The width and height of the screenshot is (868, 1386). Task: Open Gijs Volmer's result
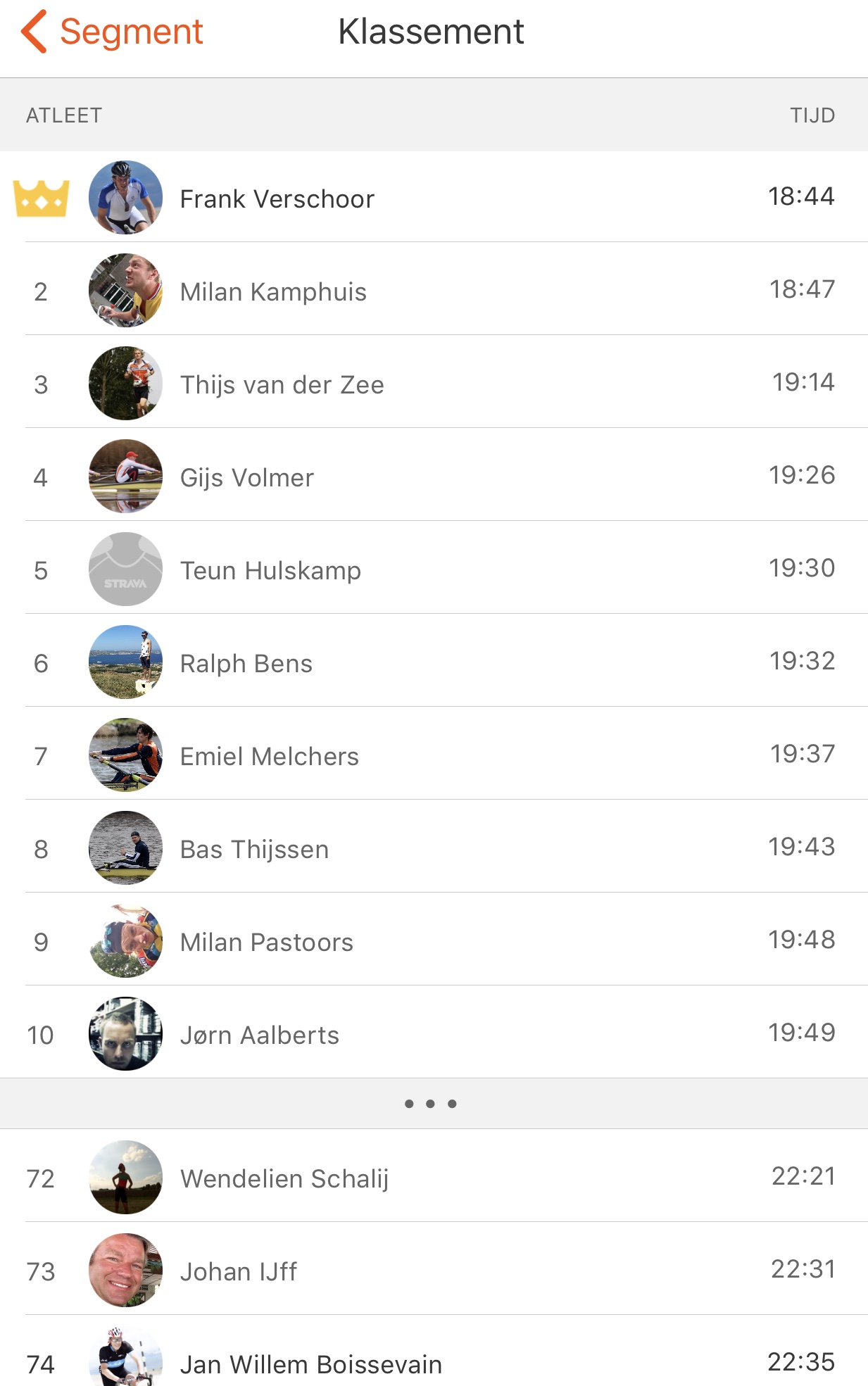(434, 477)
